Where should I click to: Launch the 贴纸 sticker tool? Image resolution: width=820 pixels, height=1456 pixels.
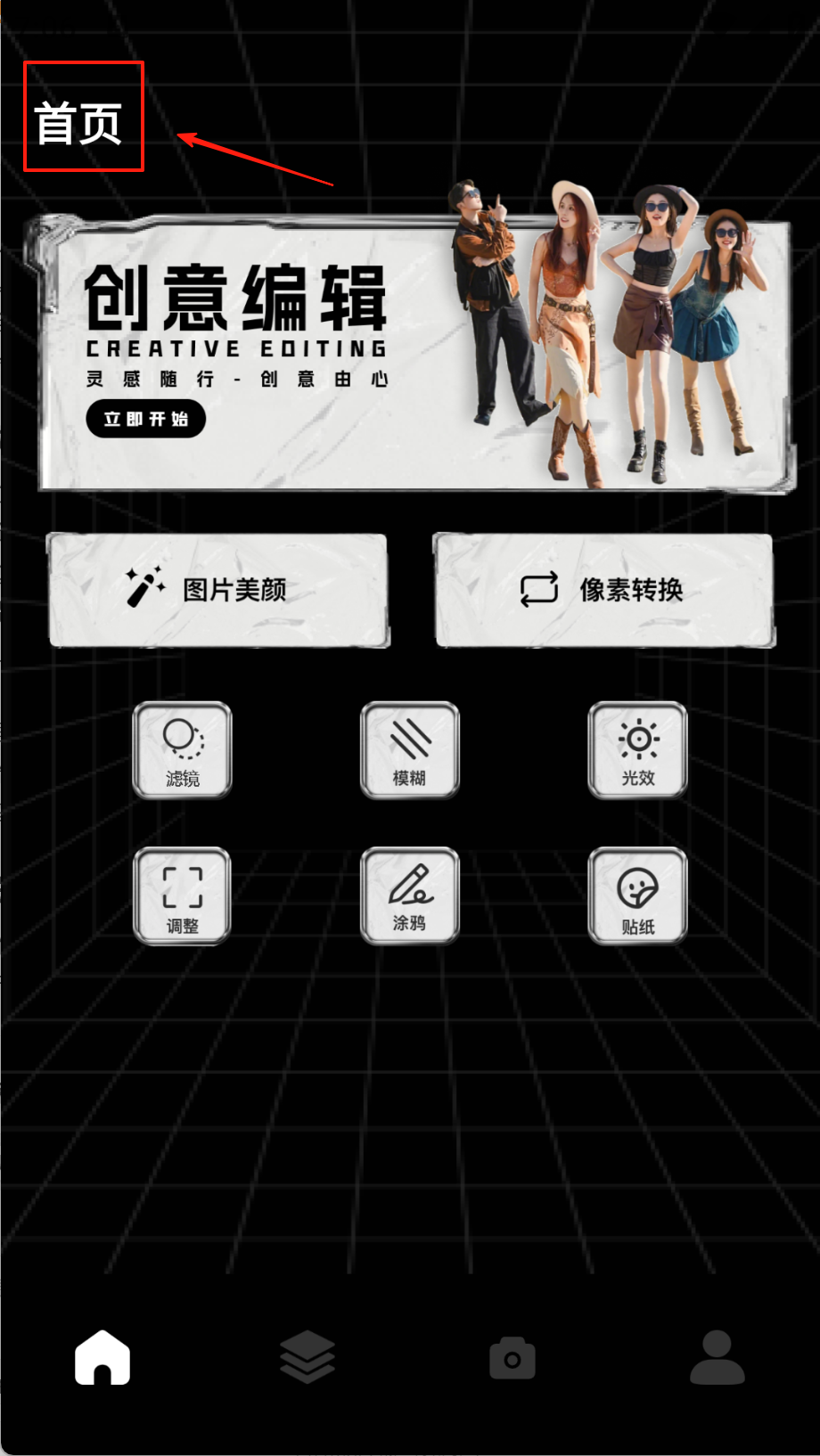[637, 896]
